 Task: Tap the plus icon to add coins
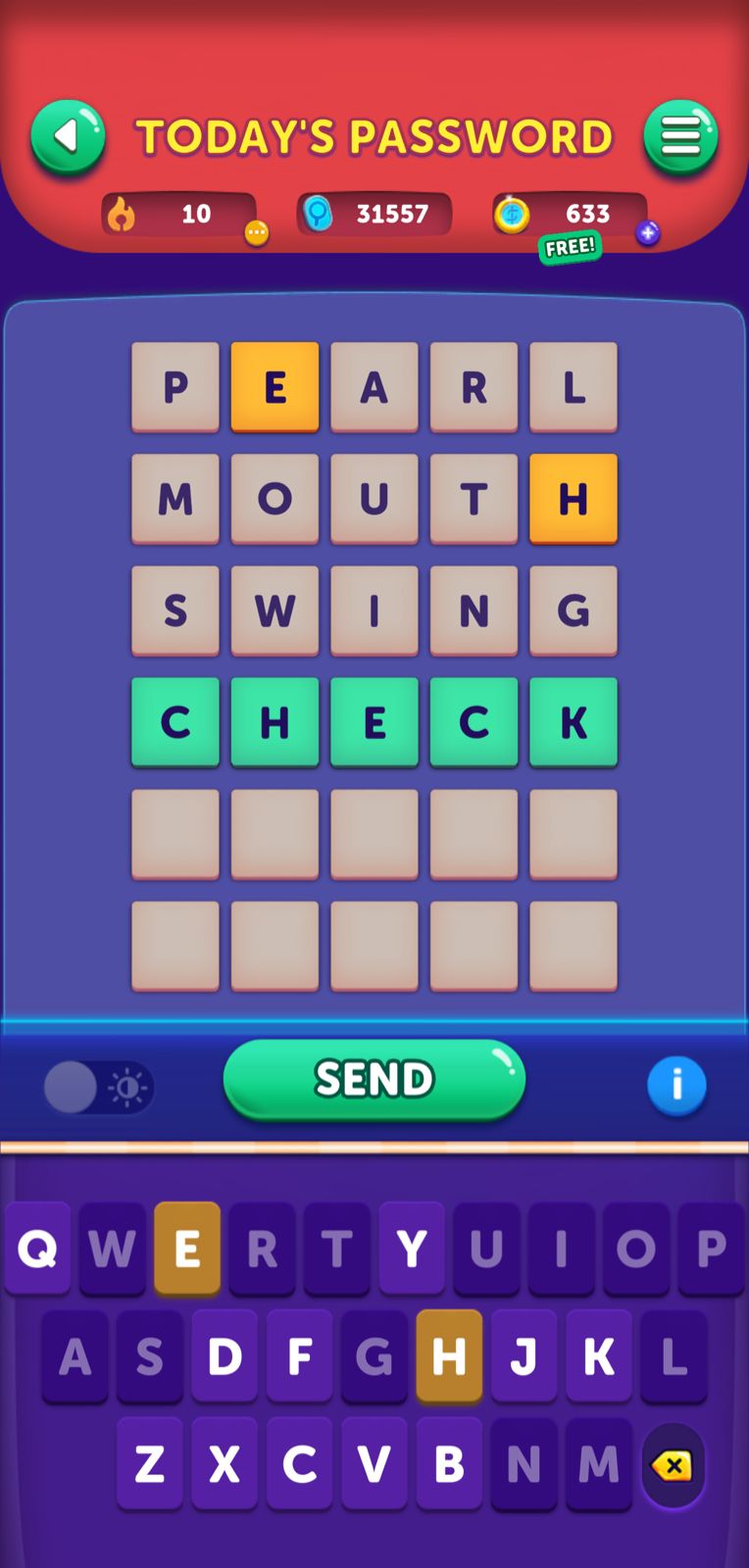tap(647, 233)
